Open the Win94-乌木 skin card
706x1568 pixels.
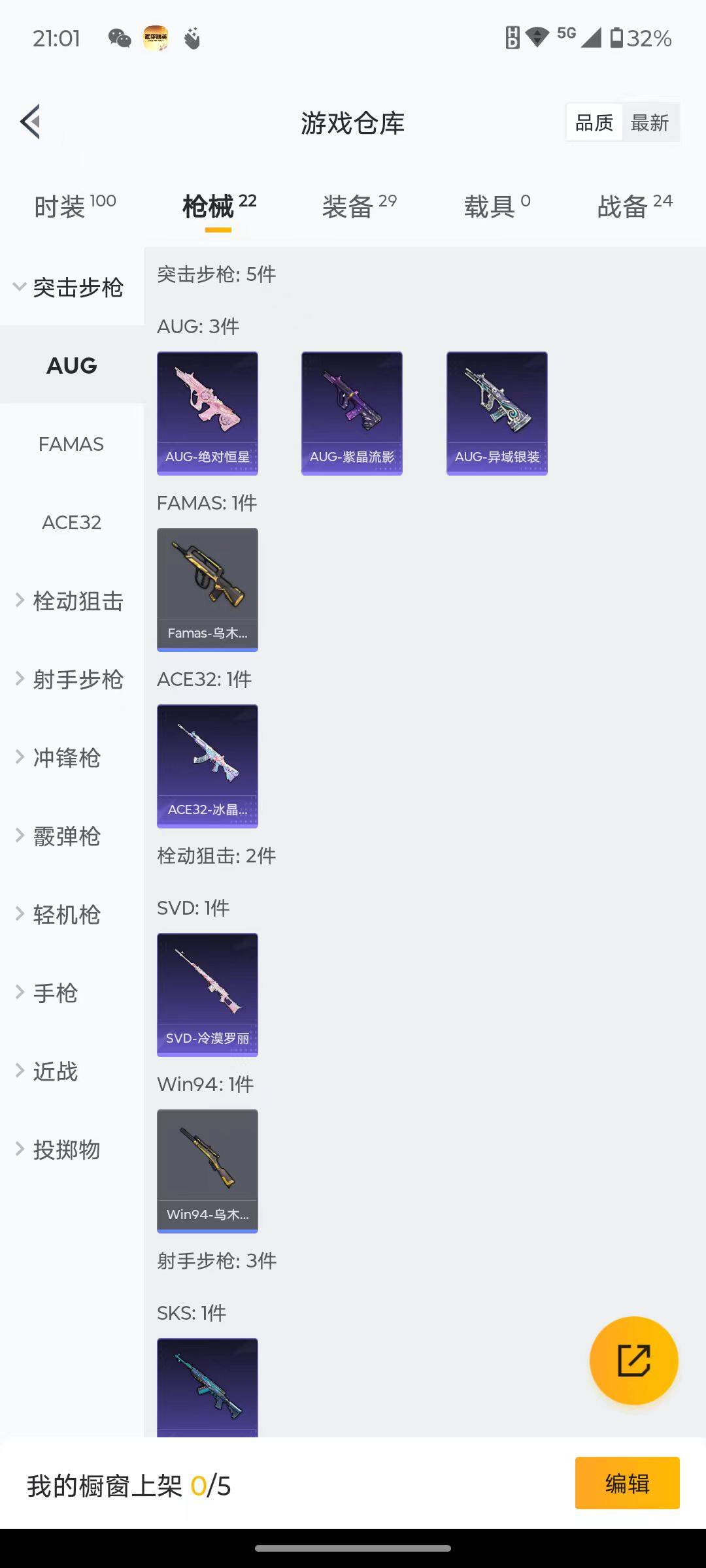point(207,1169)
